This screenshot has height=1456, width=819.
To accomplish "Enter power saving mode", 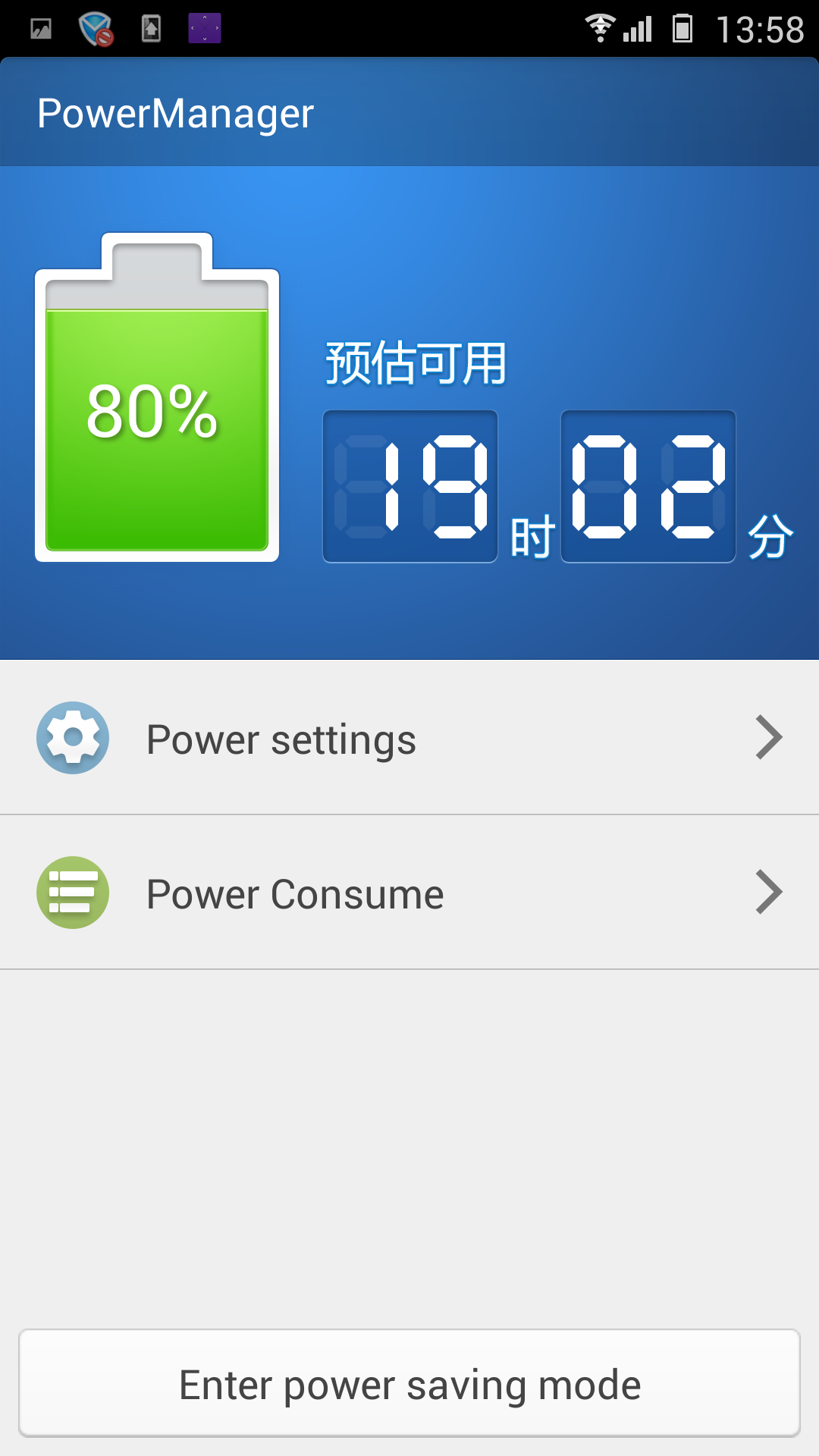I will point(409,1384).
